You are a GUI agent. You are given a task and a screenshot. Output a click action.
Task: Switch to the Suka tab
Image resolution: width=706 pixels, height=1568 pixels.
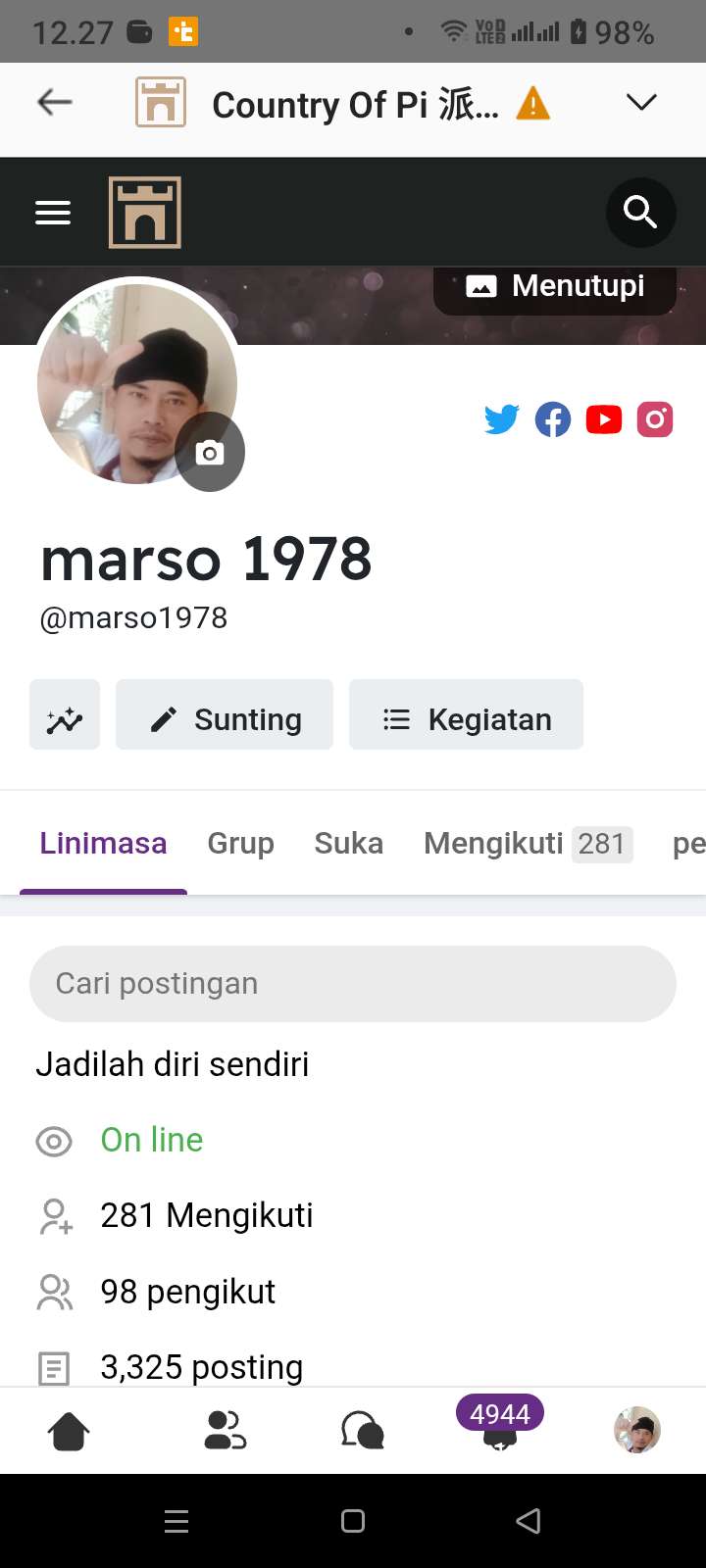tap(348, 844)
